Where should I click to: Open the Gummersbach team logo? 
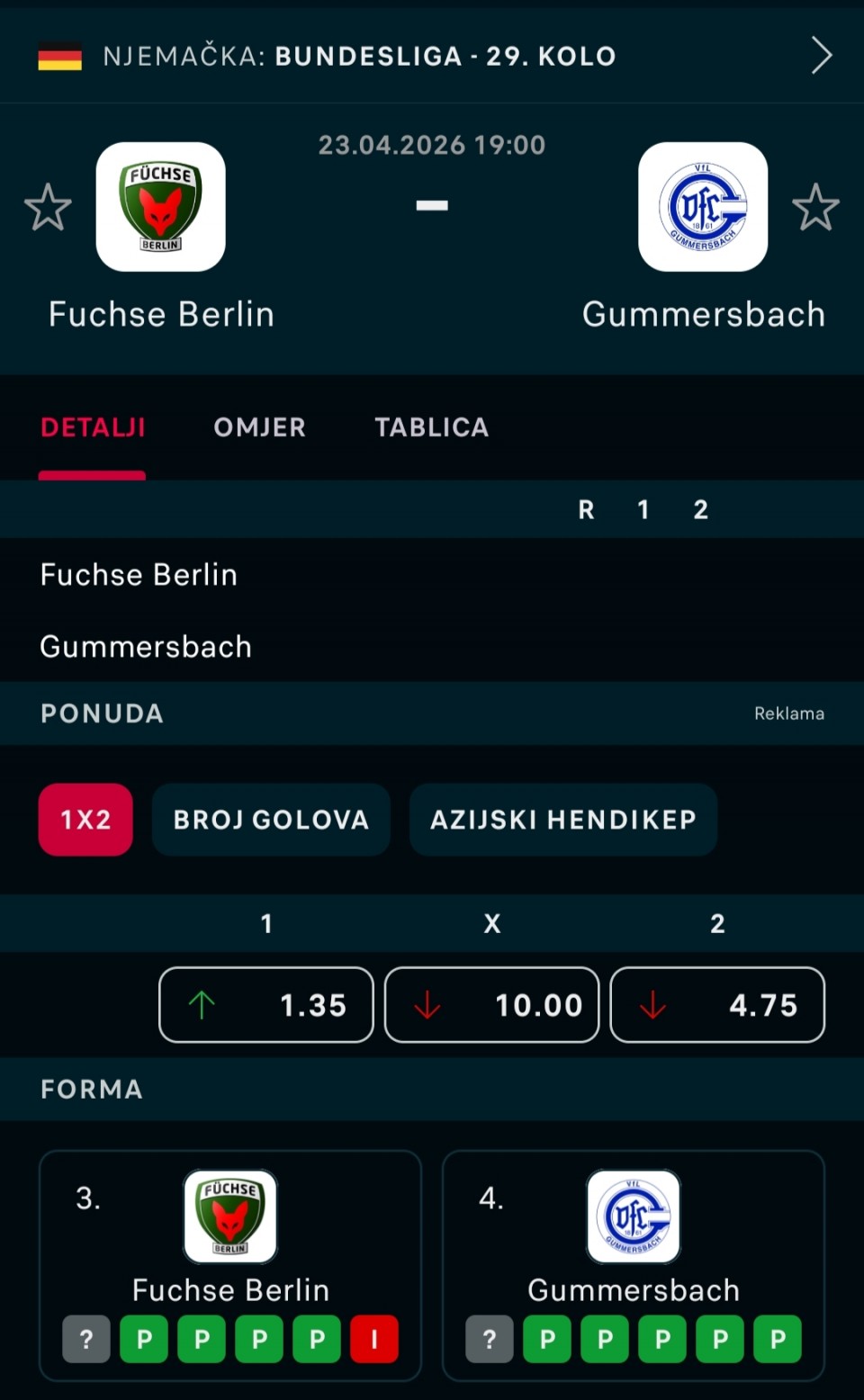click(x=703, y=207)
